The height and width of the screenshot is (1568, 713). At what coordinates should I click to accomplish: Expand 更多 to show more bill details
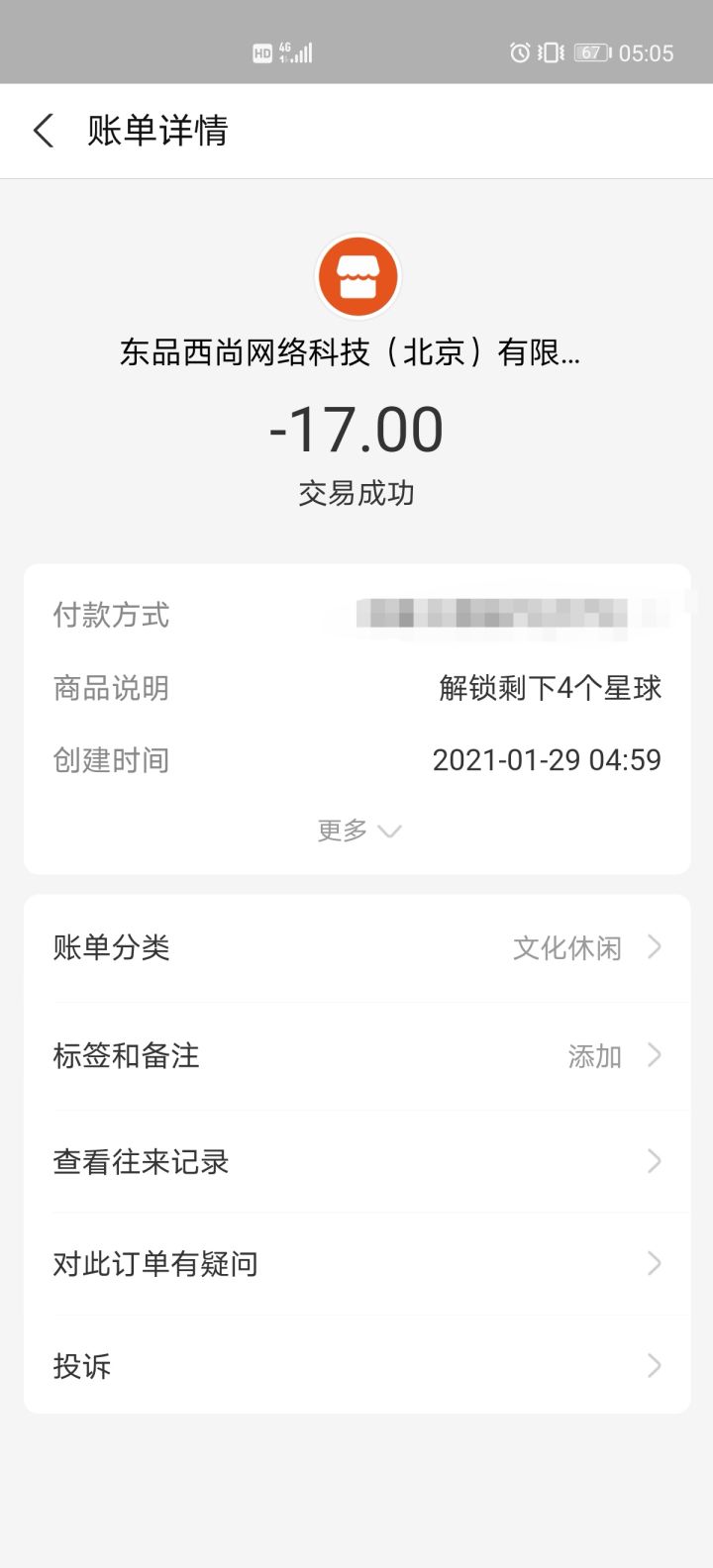click(x=357, y=831)
